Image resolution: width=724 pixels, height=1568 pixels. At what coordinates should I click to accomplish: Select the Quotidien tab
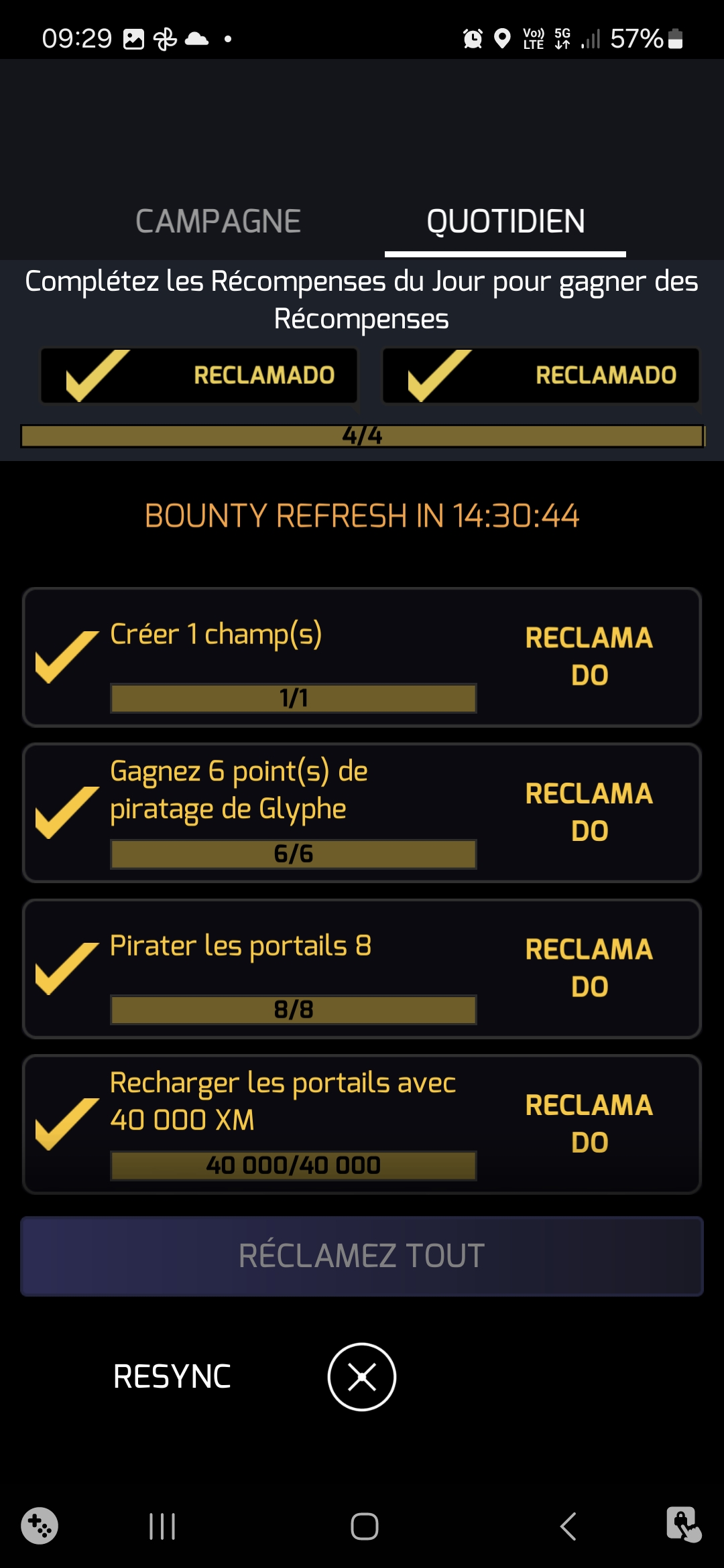click(x=505, y=222)
